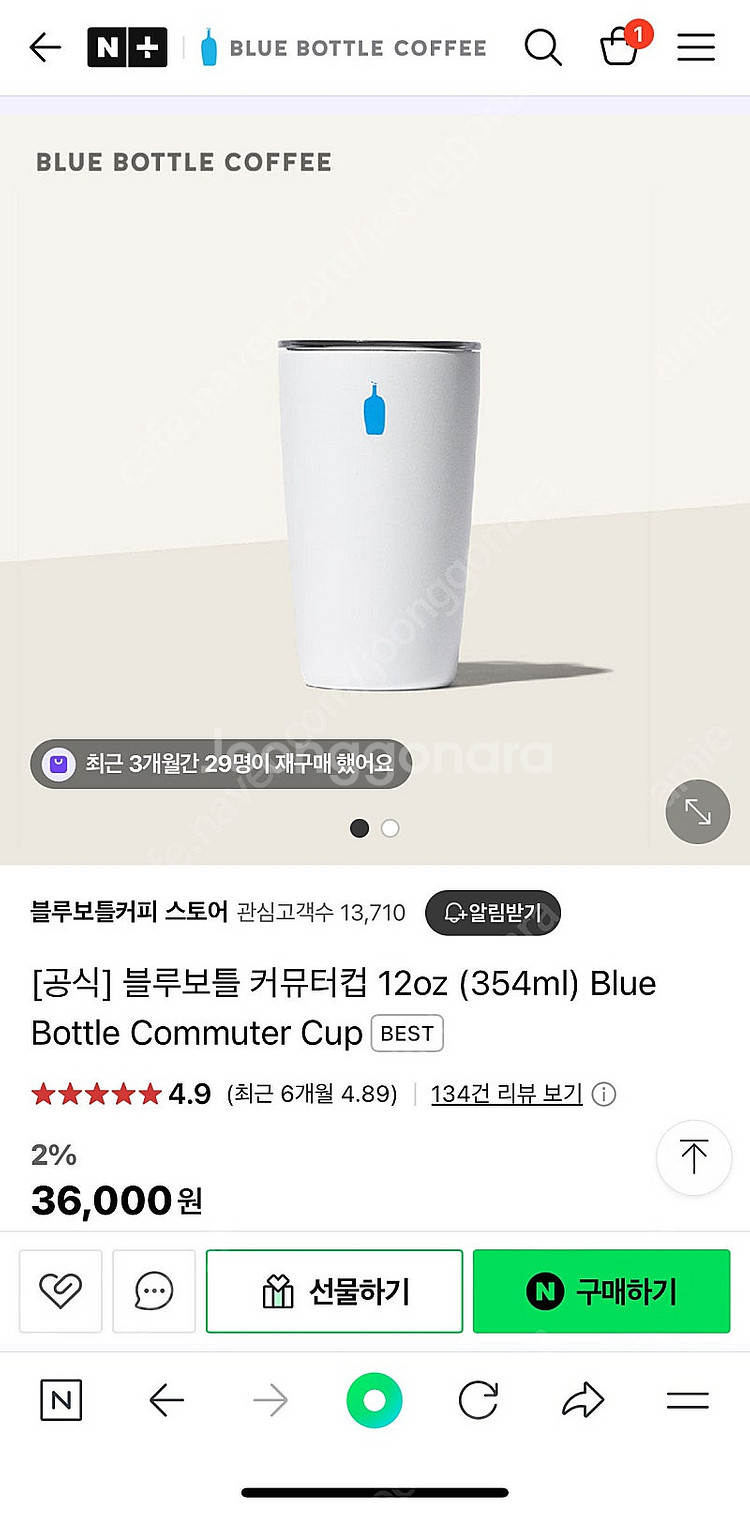Open the shopping cart with 1 item
Viewport: 750px width, 1513px height.
click(x=622, y=47)
